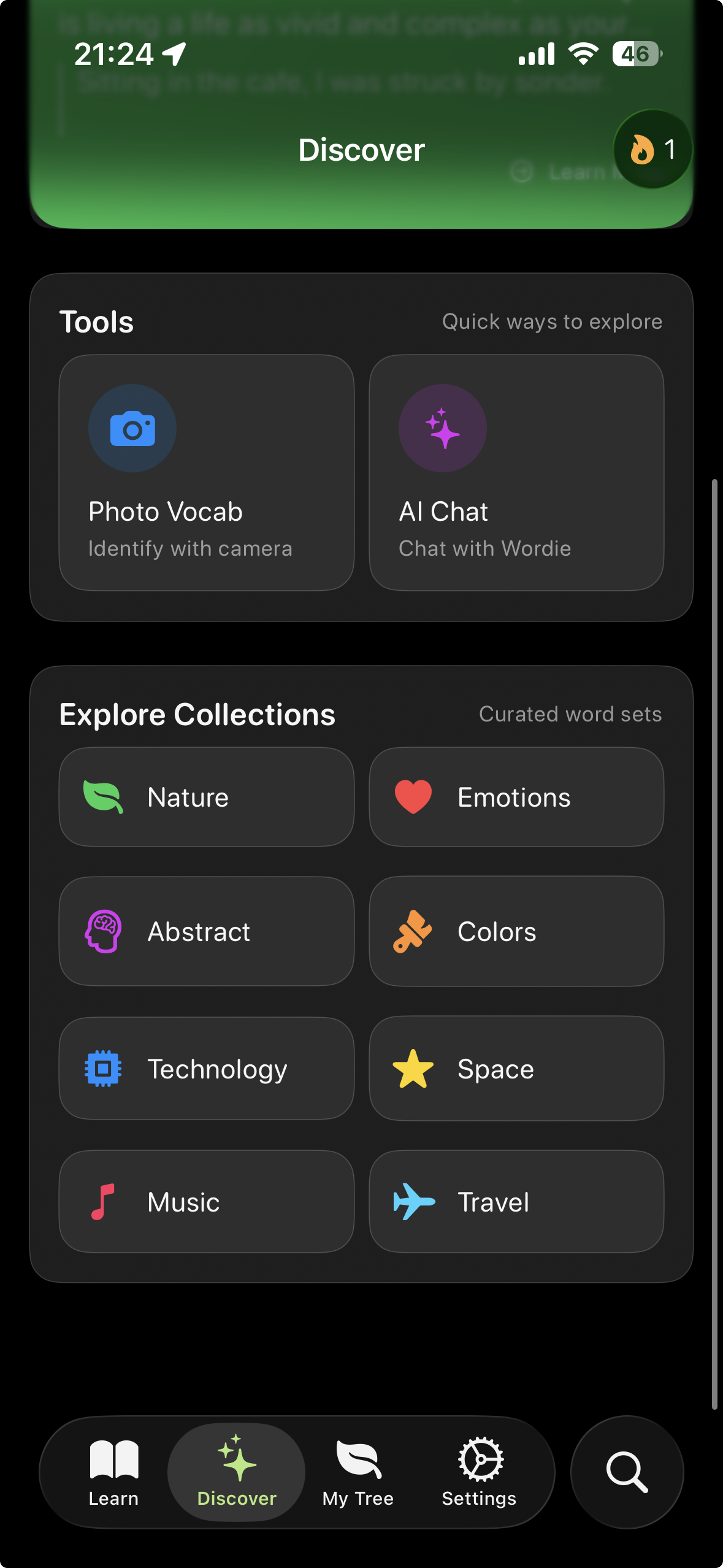723x1568 pixels.
Task: Tap the Discover tab
Action: [237, 1472]
